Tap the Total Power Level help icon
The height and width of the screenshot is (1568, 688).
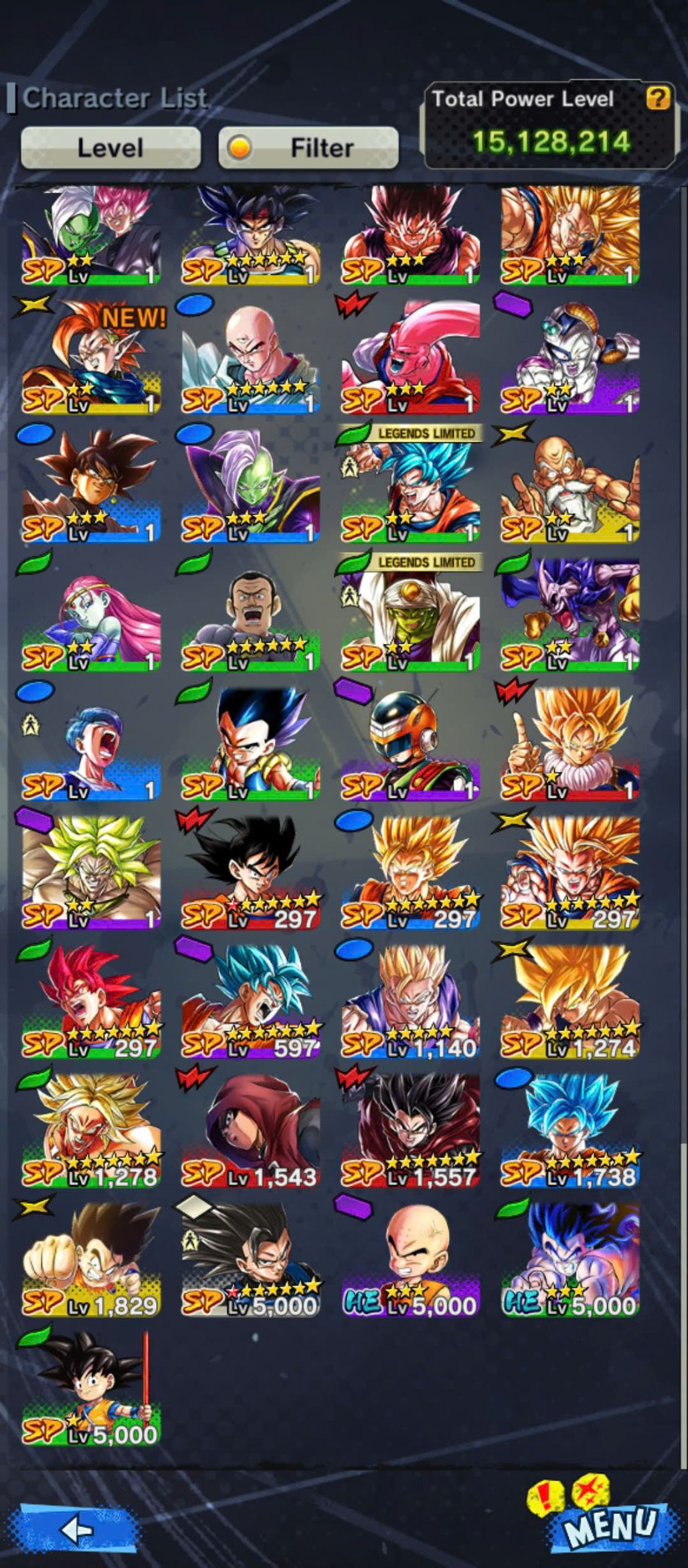[x=658, y=98]
